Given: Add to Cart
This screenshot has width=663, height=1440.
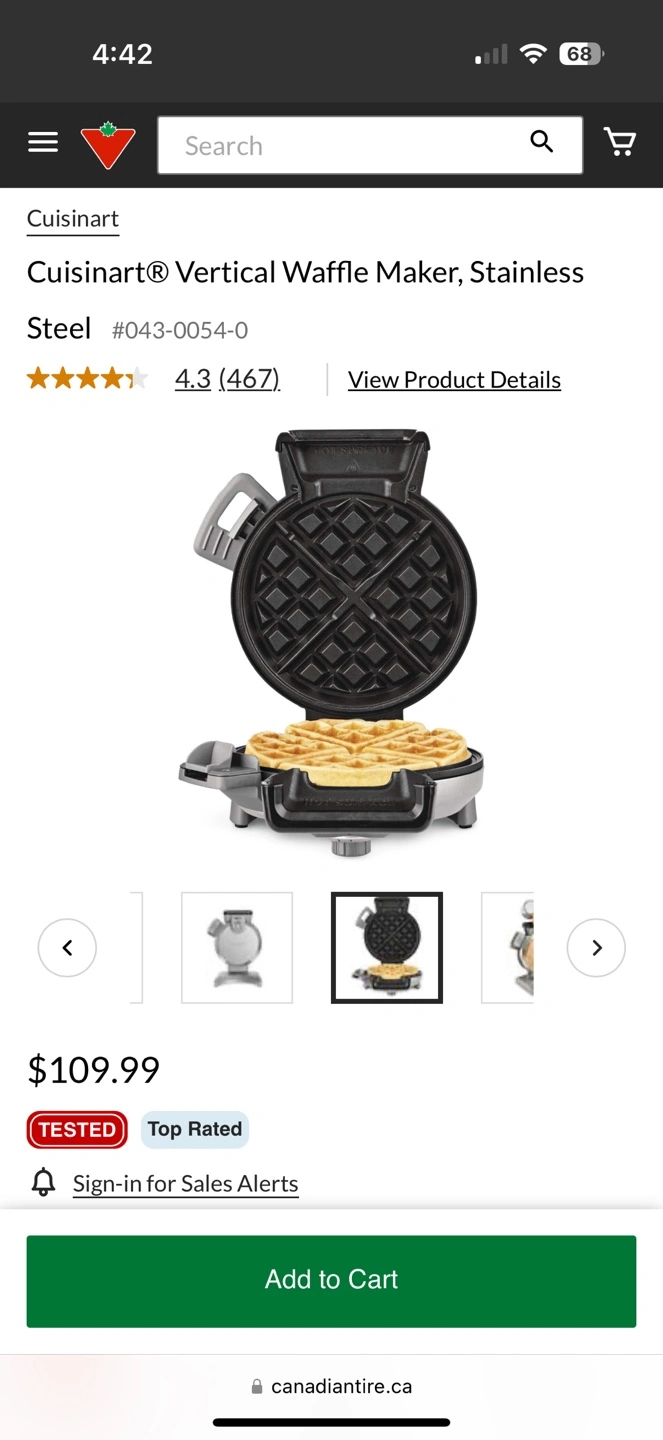Looking at the screenshot, I should [x=331, y=1281].
